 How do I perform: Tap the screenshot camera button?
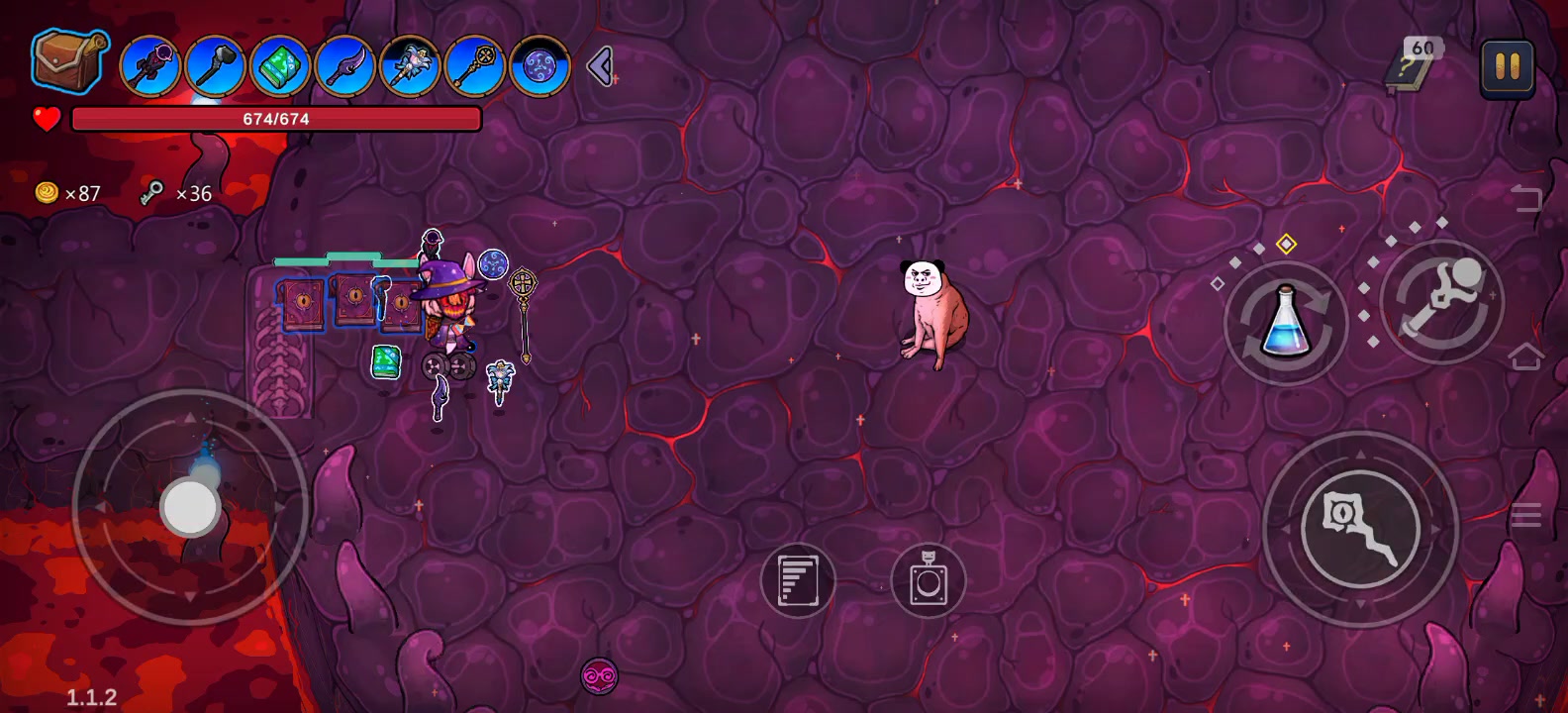pyautogui.click(x=928, y=581)
